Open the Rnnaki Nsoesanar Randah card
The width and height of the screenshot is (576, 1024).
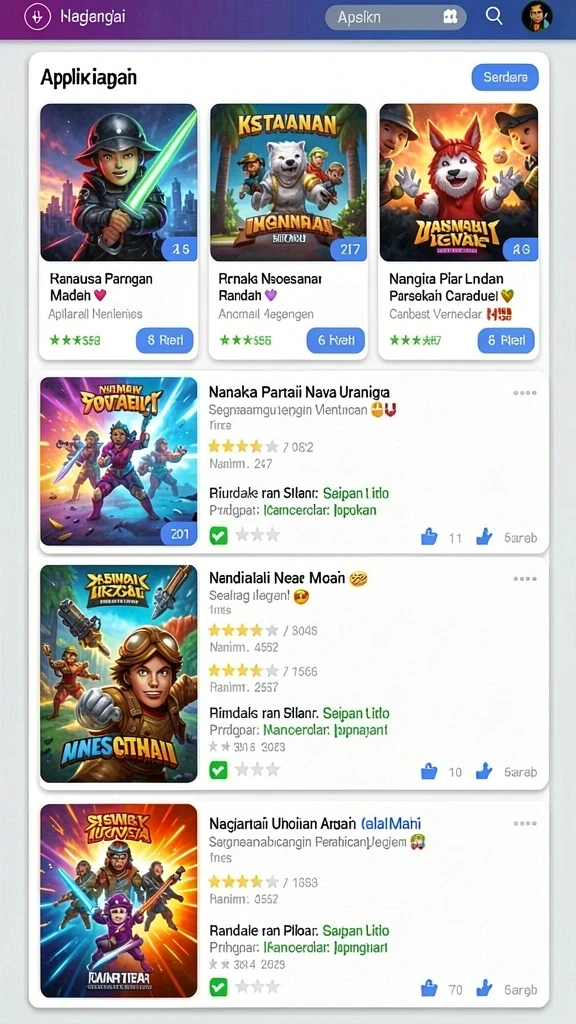pos(288,231)
